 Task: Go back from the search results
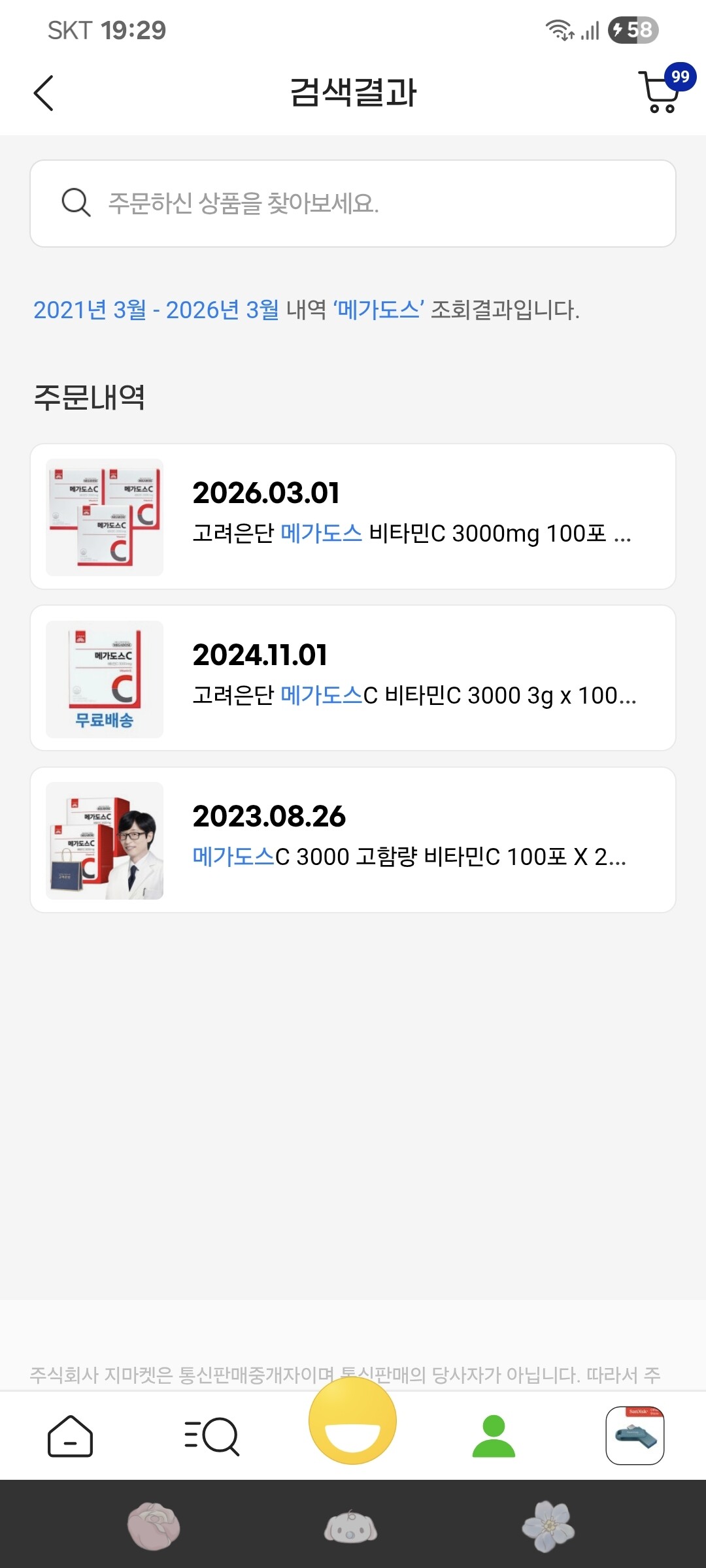point(44,93)
